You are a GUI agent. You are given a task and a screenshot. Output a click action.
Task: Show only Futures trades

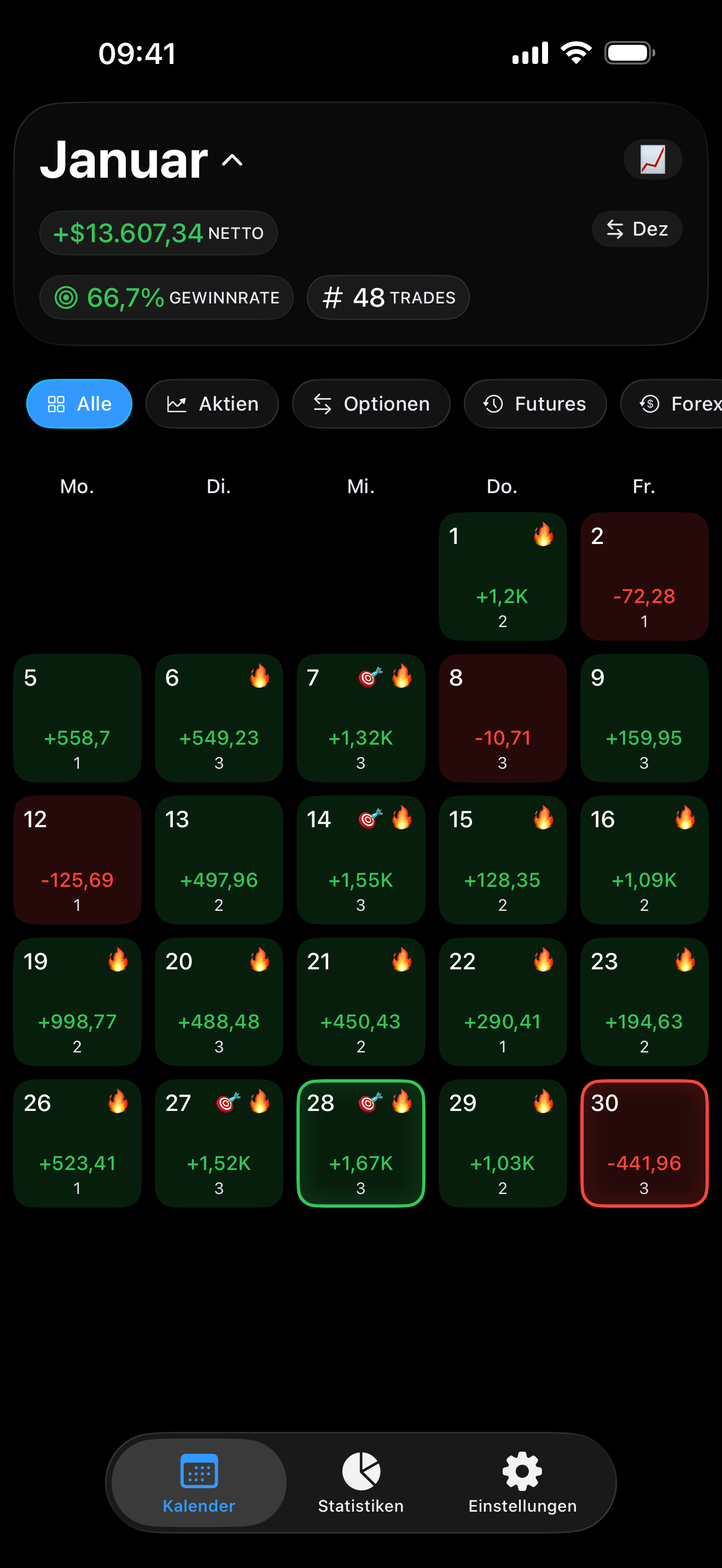coord(534,403)
